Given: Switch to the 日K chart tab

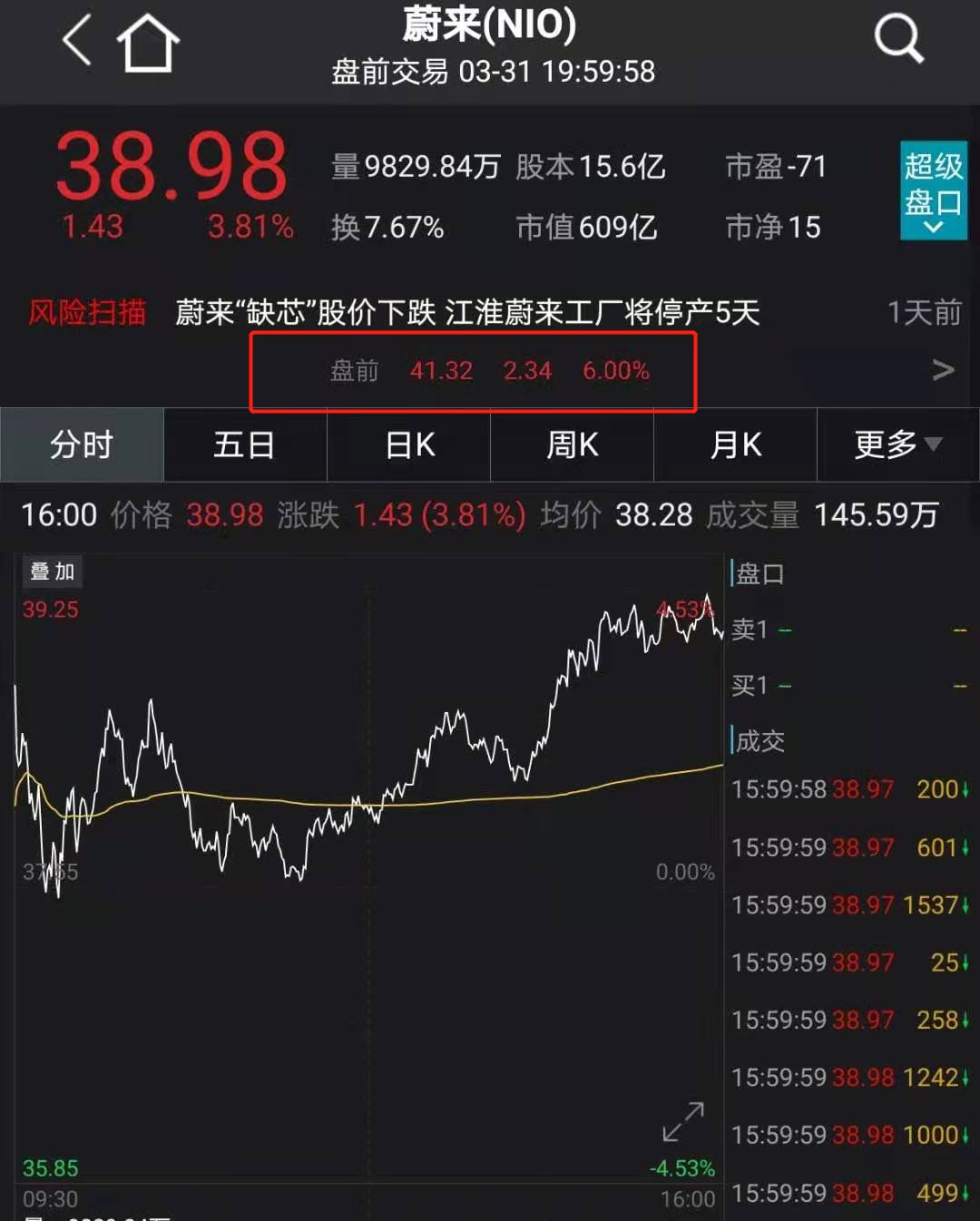Looking at the screenshot, I should (x=408, y=445).
